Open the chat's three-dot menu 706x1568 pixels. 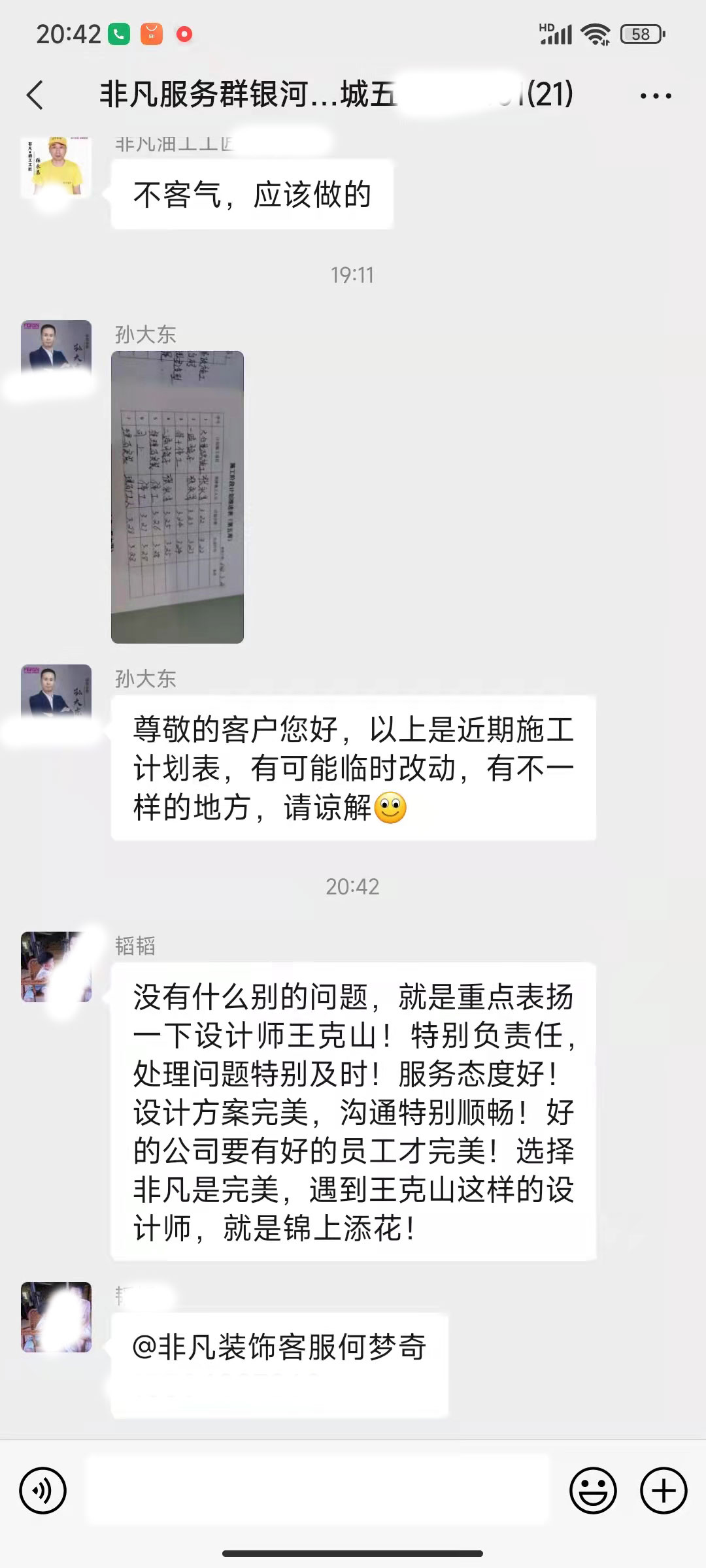pyautogui.click(x=655, y=95)
